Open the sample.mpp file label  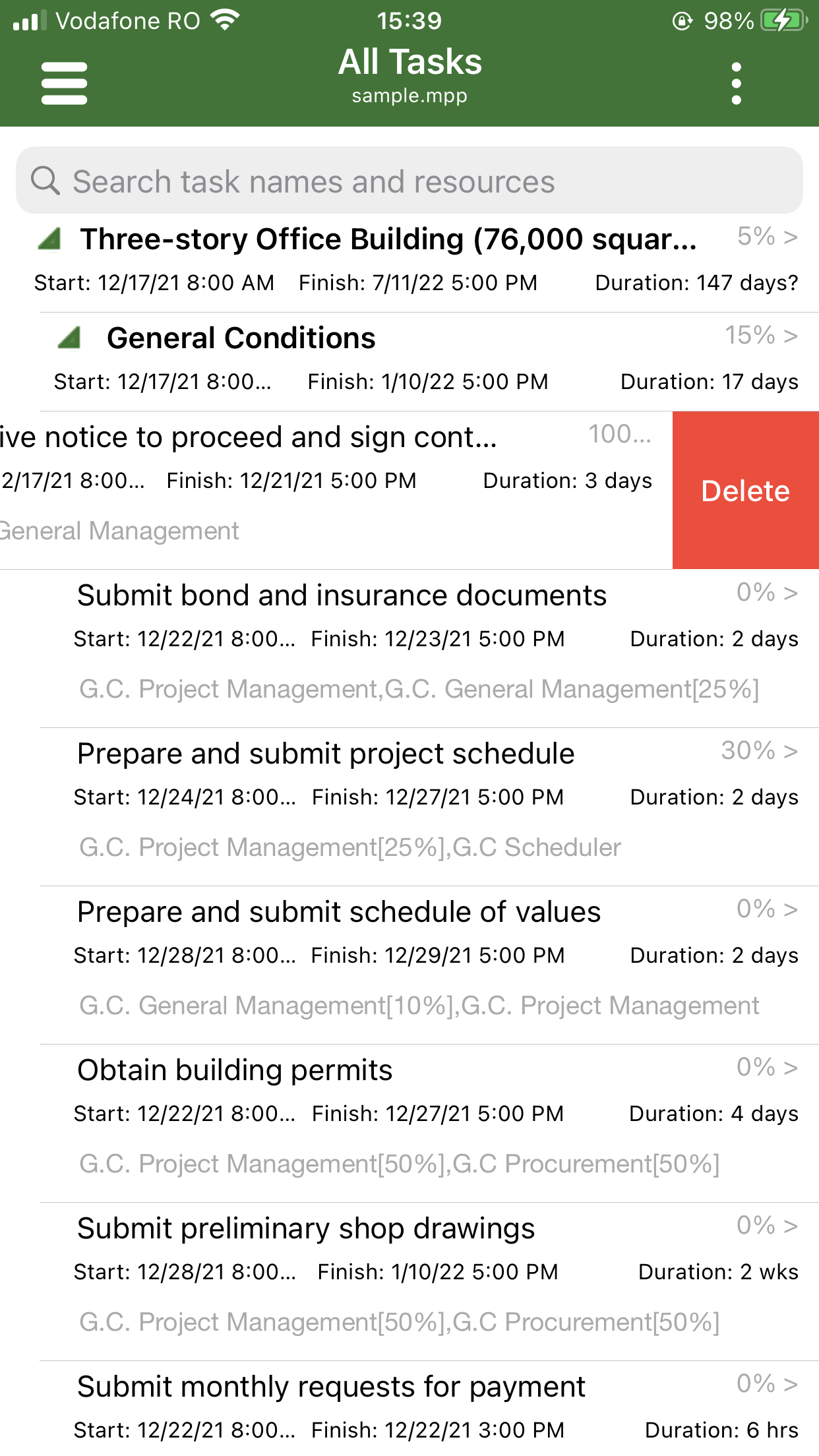(x=409, y=96)
